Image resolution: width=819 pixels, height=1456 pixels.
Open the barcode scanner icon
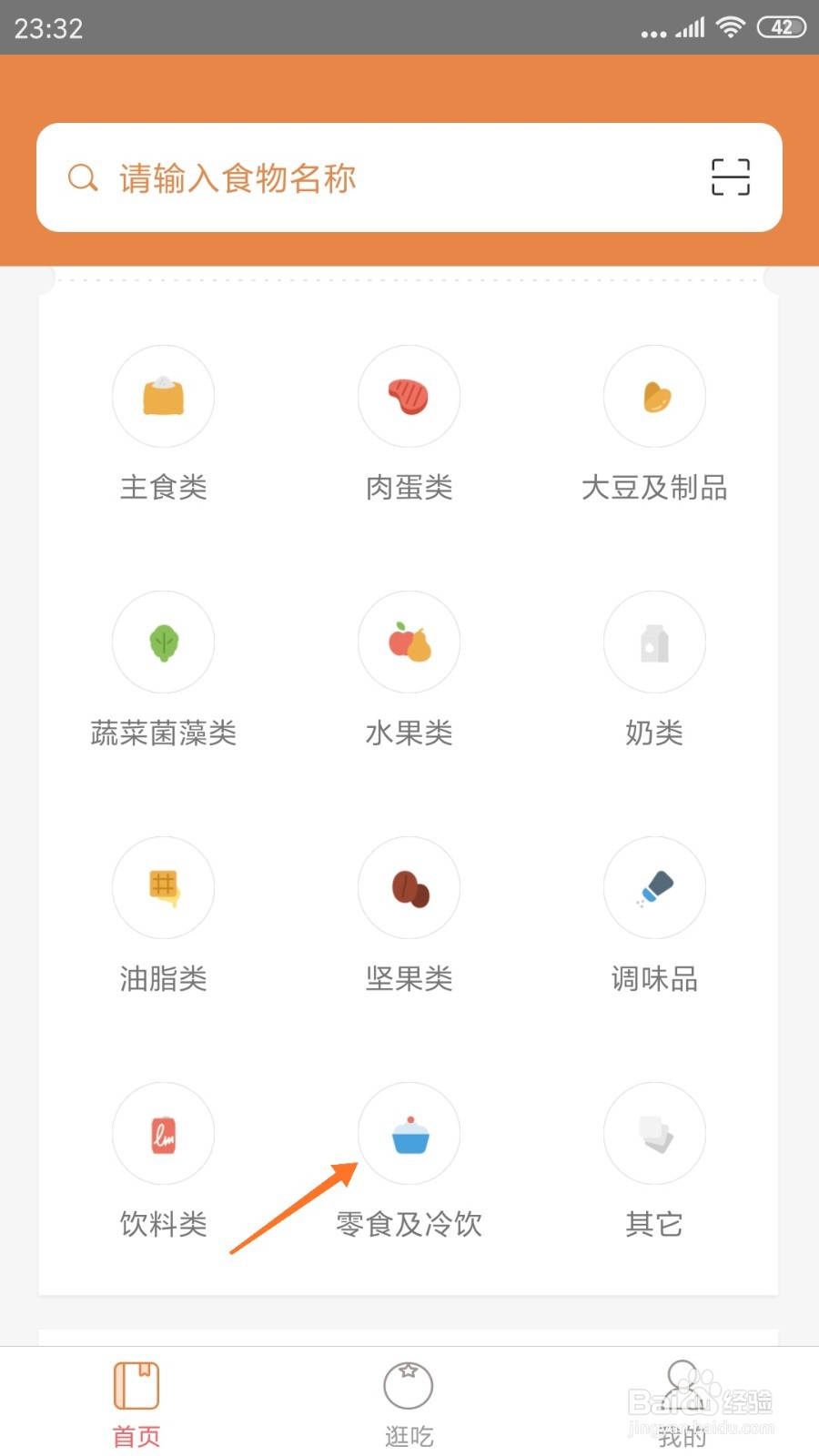[730, 177]
